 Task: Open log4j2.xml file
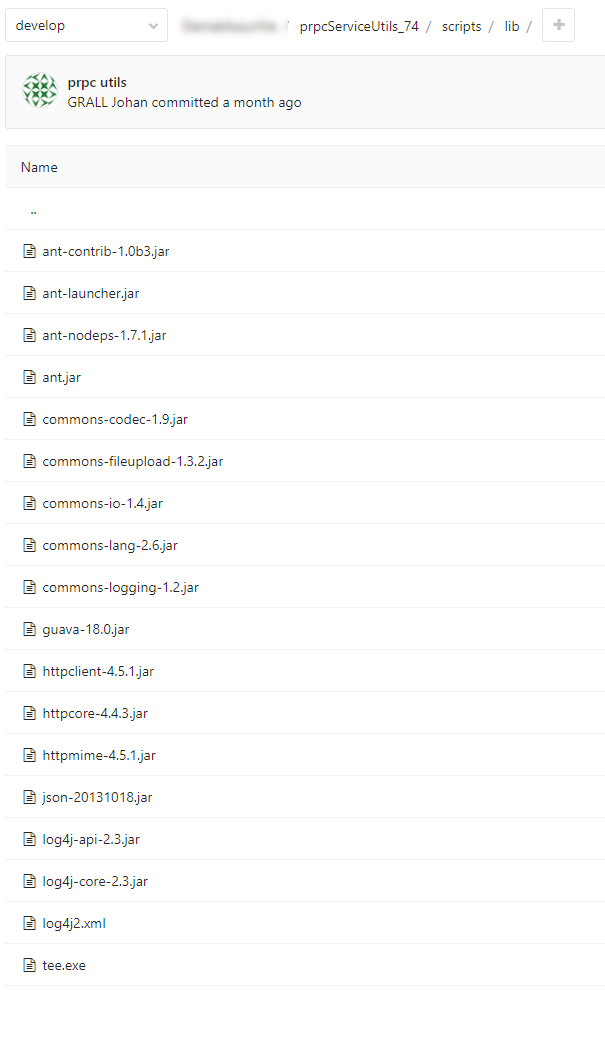pyautogui.click(x=74, y=923)
